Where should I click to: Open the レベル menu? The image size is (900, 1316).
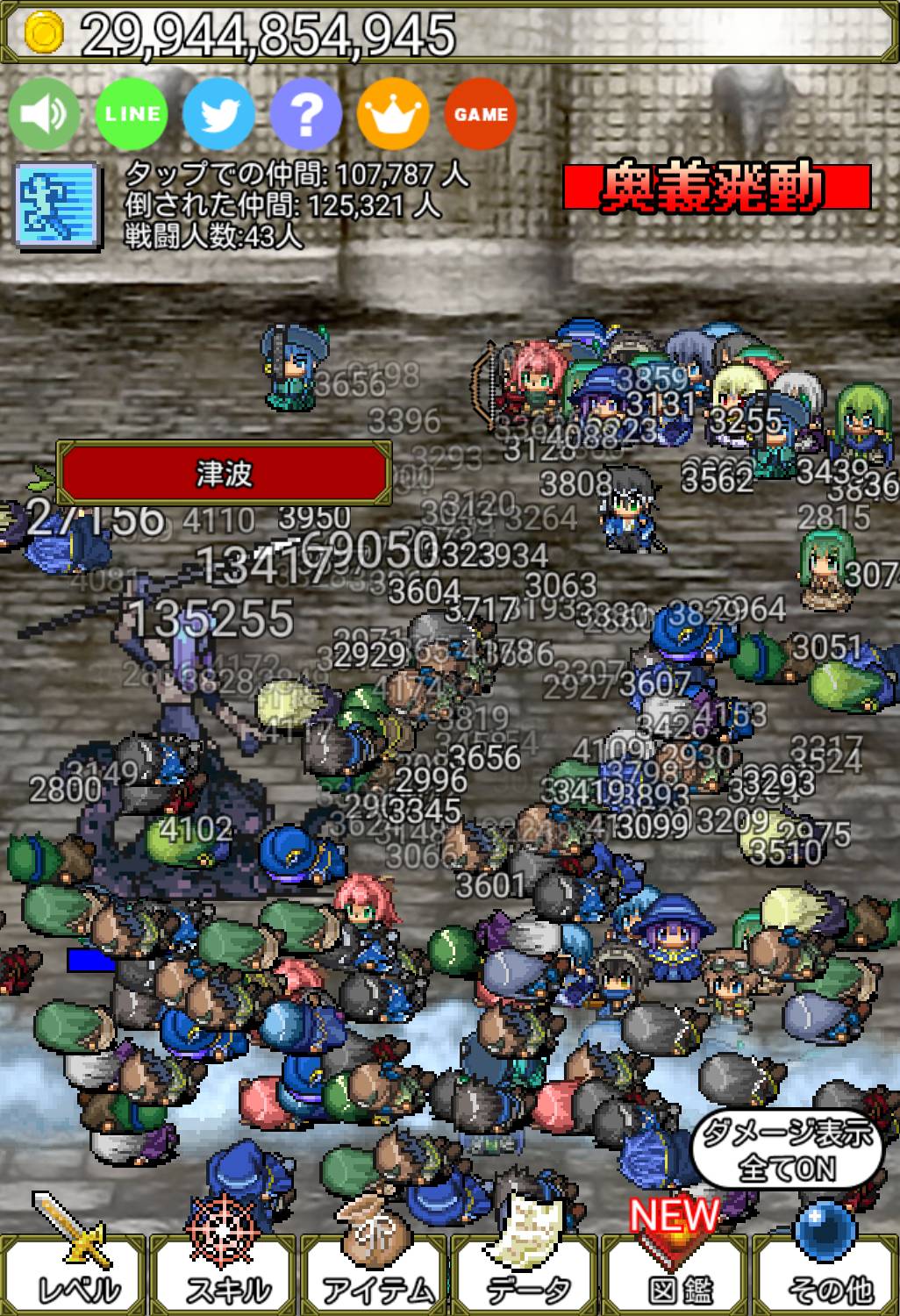tap(75, 1273)
